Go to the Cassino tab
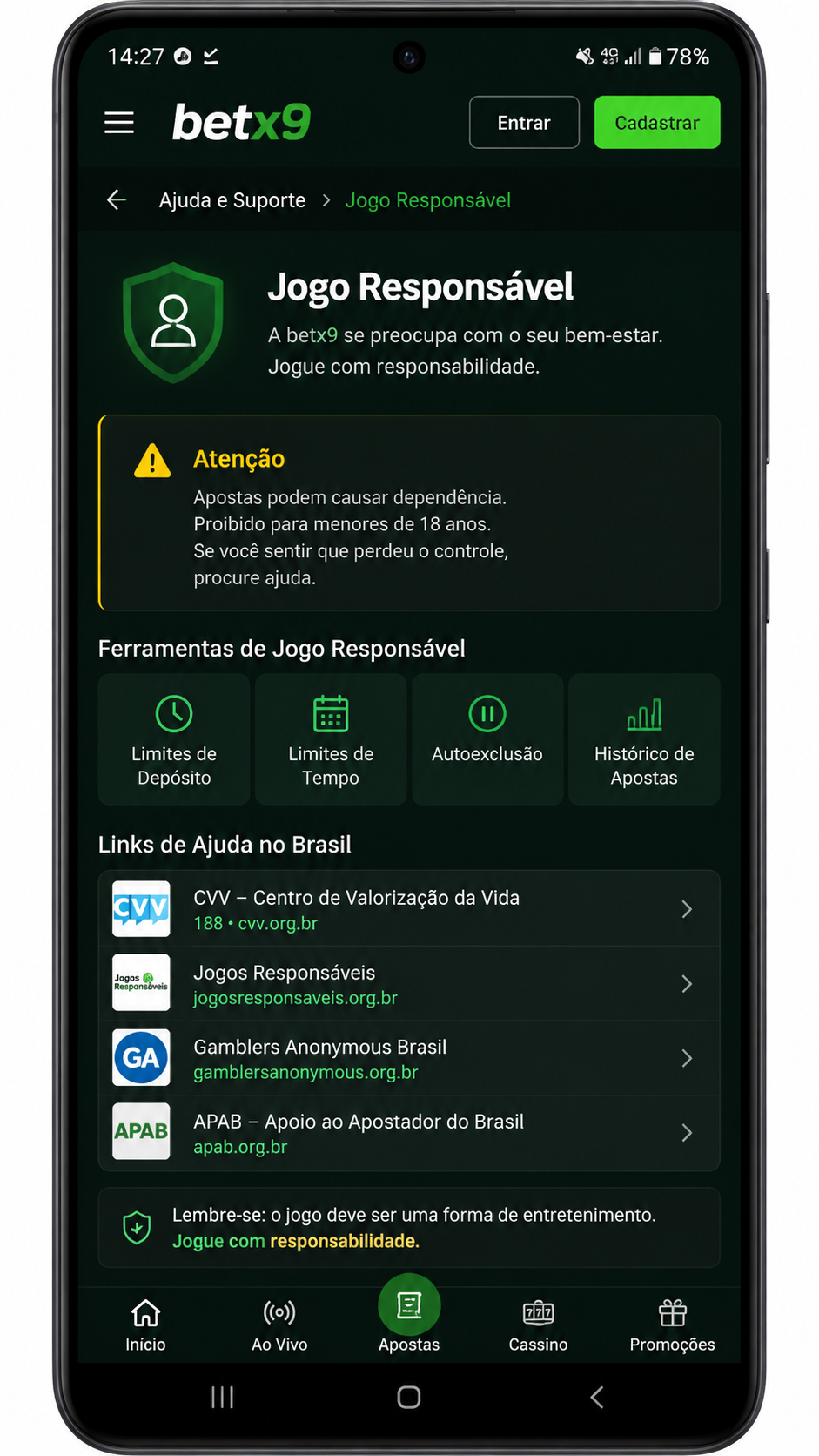 click(x=538, y=1325)
